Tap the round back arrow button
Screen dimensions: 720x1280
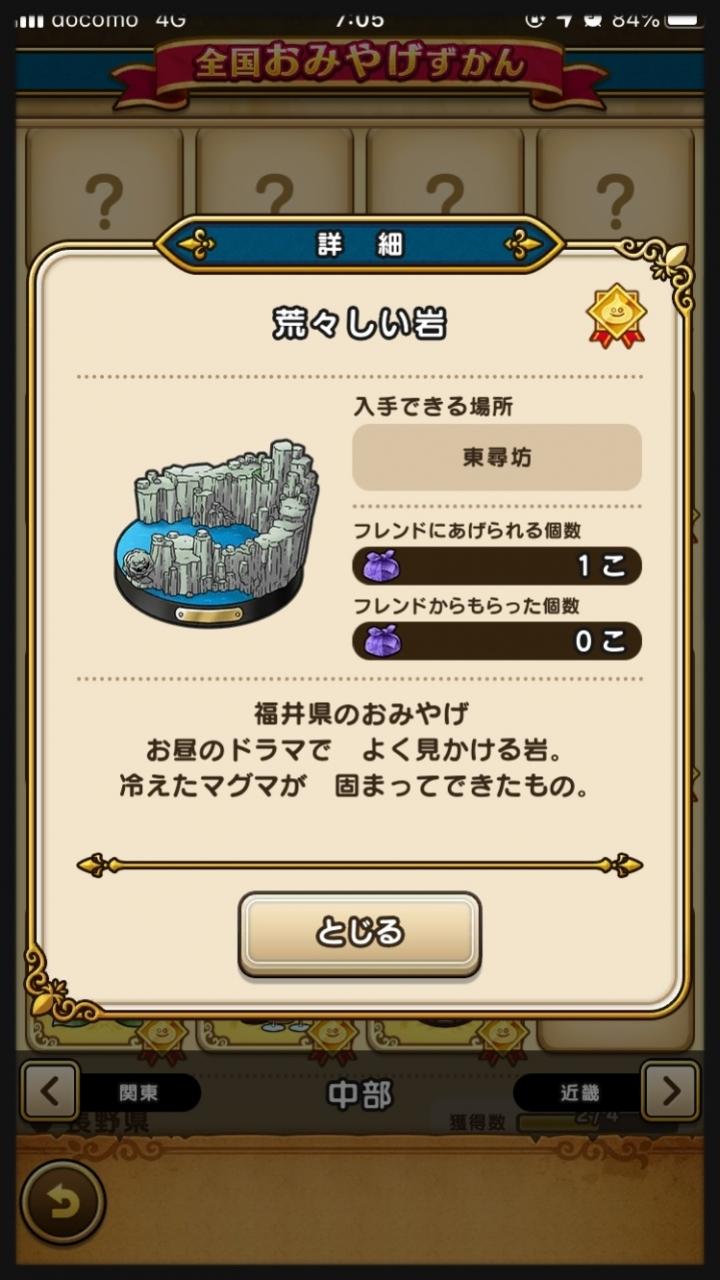point(62,1201)
